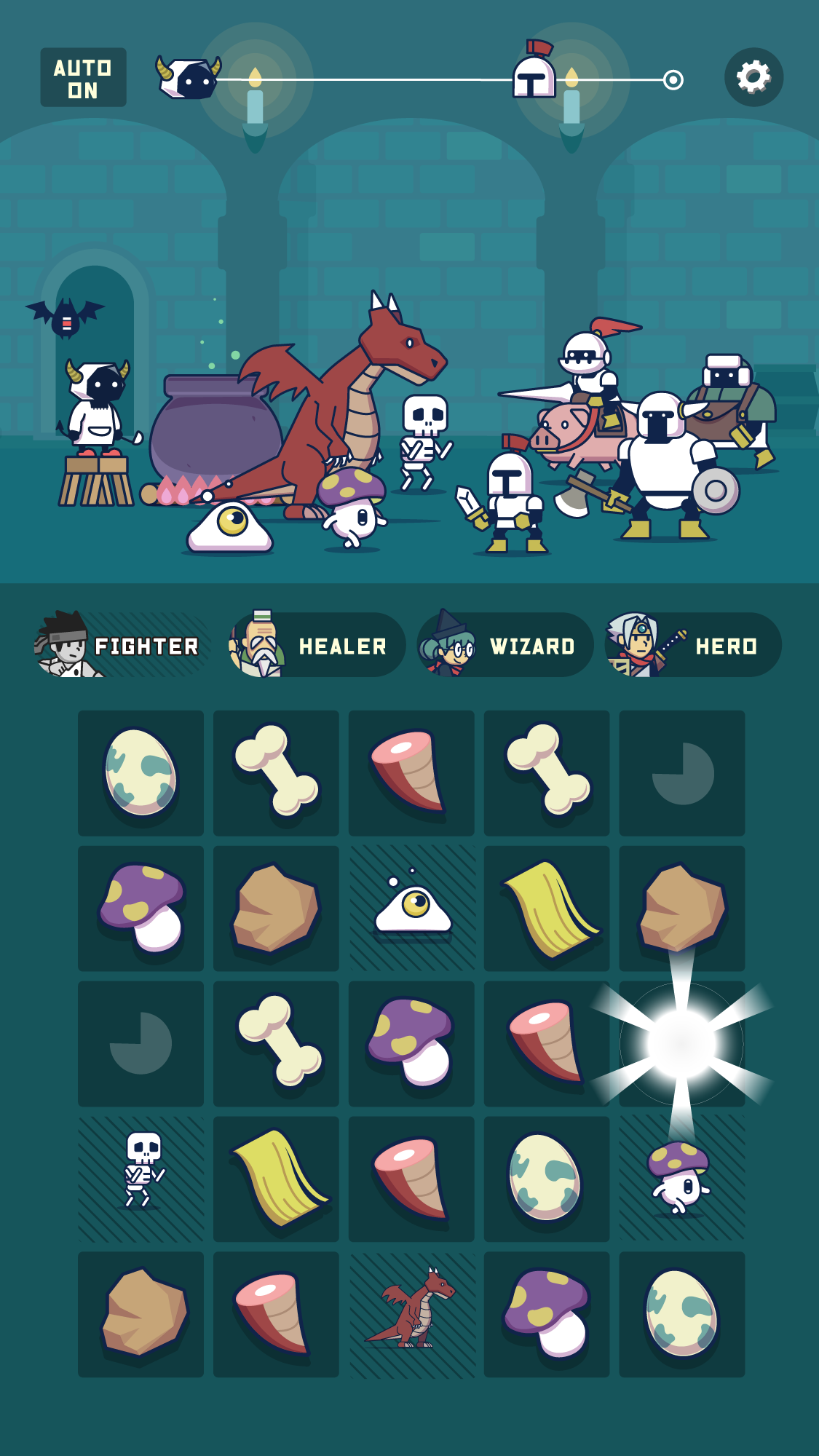Toggle the AUTO ON button
Image resolution: width=819 pixels, height=1456 pixels.
pos(83,78)
